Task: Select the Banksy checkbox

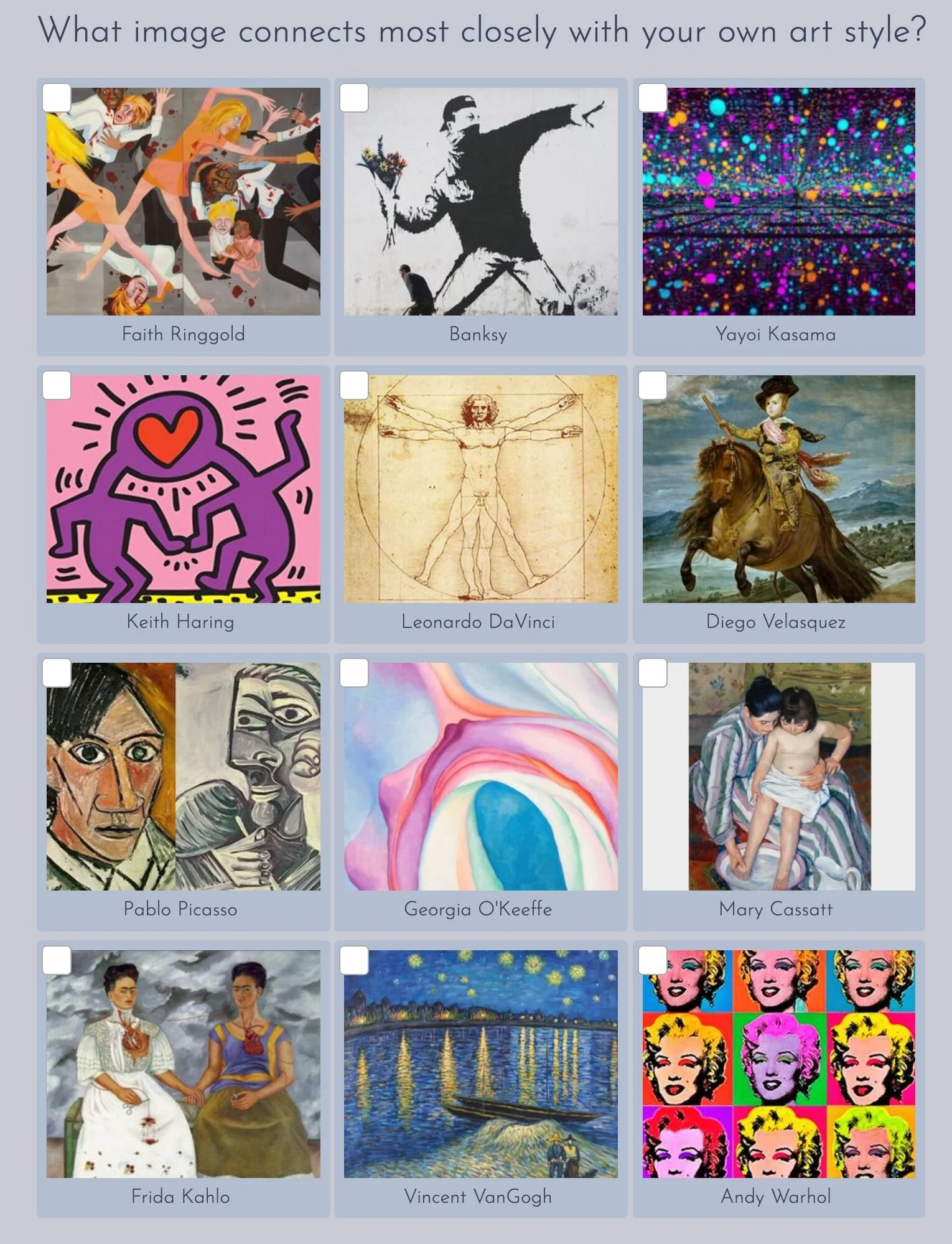Action: point(355,96)
